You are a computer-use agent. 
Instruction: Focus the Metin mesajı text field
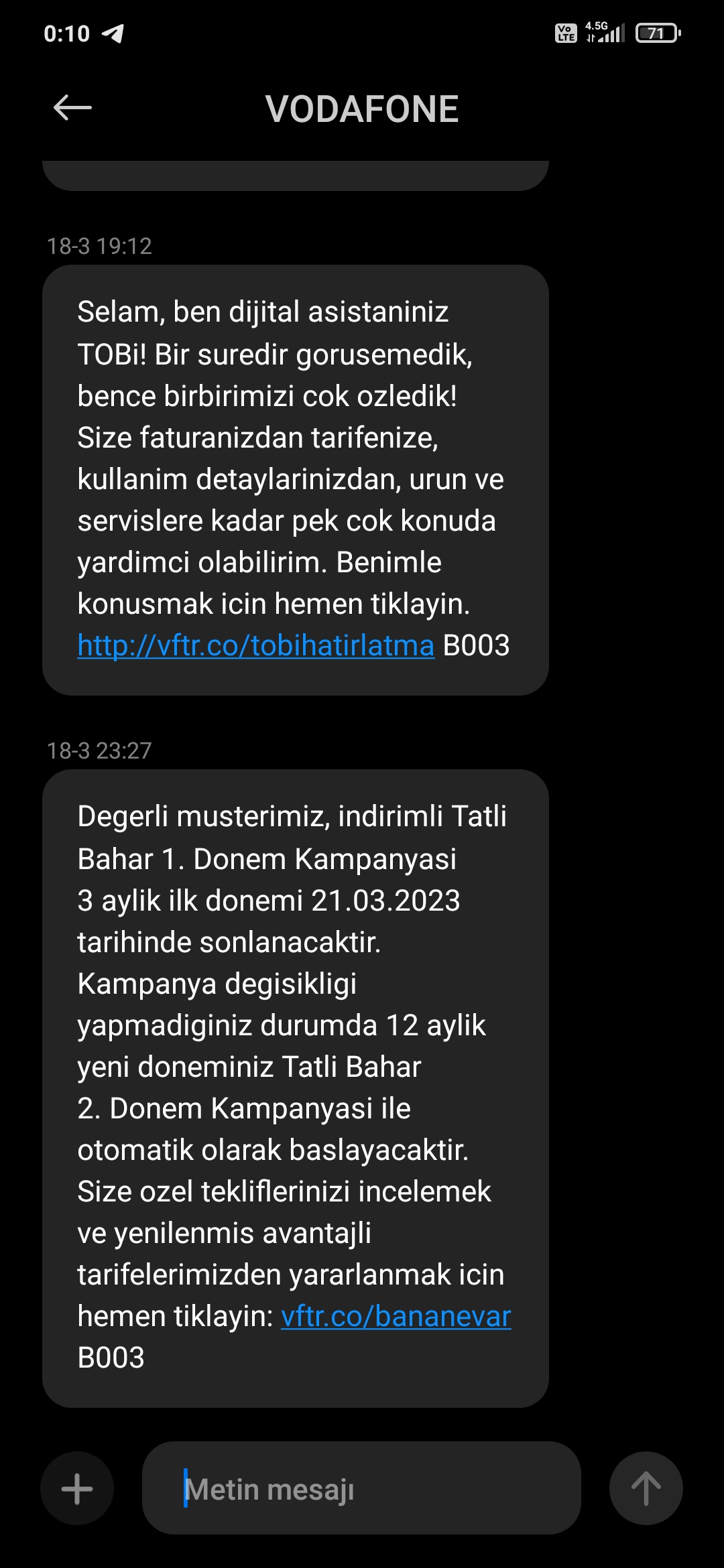tap(361, 1489)
